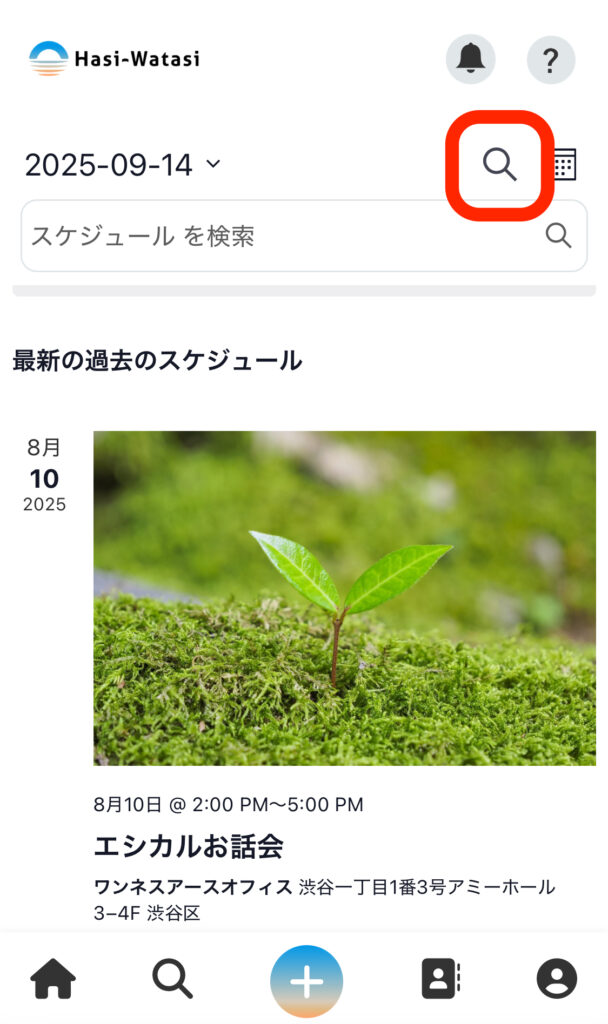Open the エシカルお話会 event title

[x=188, y=847]
